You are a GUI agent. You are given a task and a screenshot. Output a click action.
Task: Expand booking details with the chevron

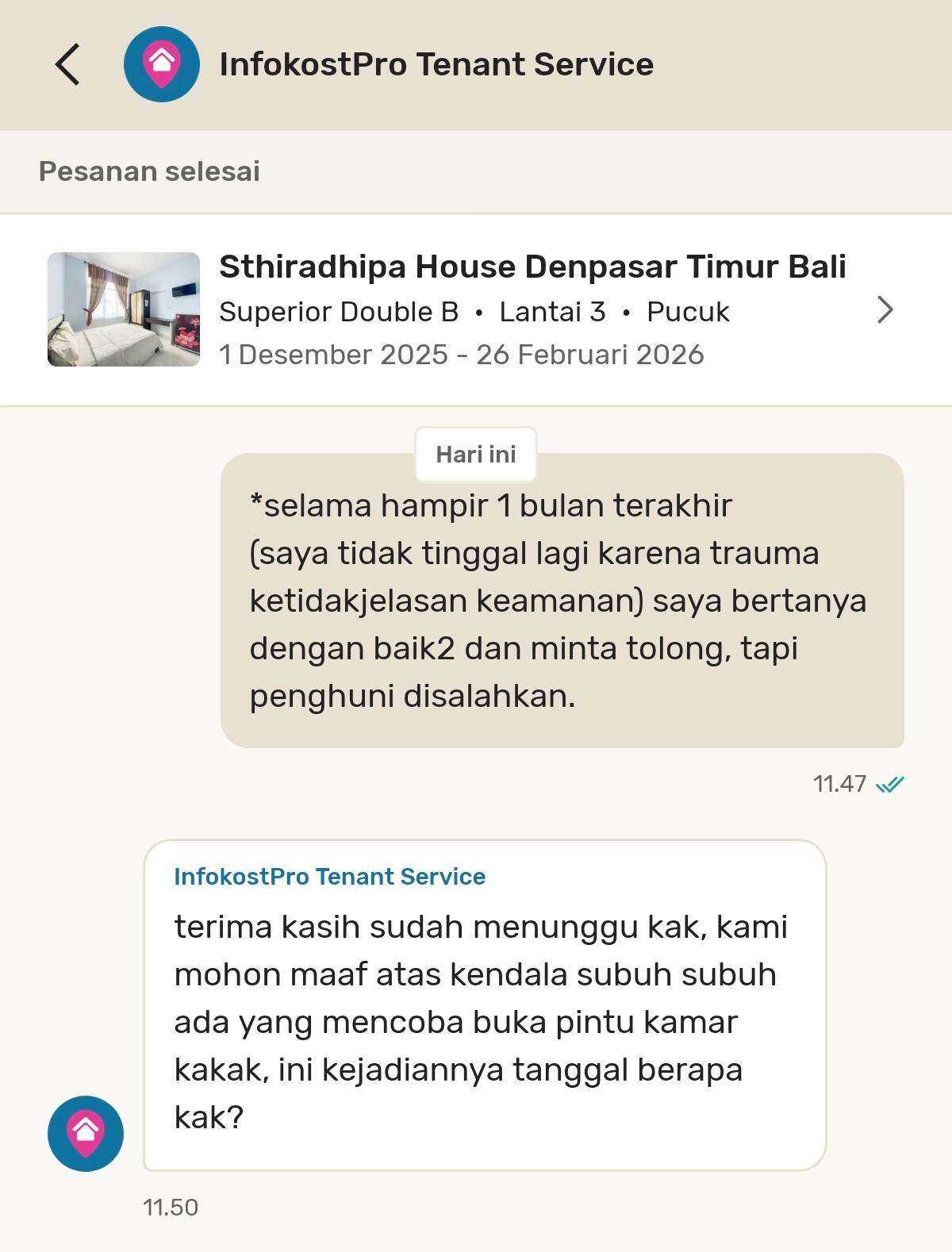(x=885, y=309)
